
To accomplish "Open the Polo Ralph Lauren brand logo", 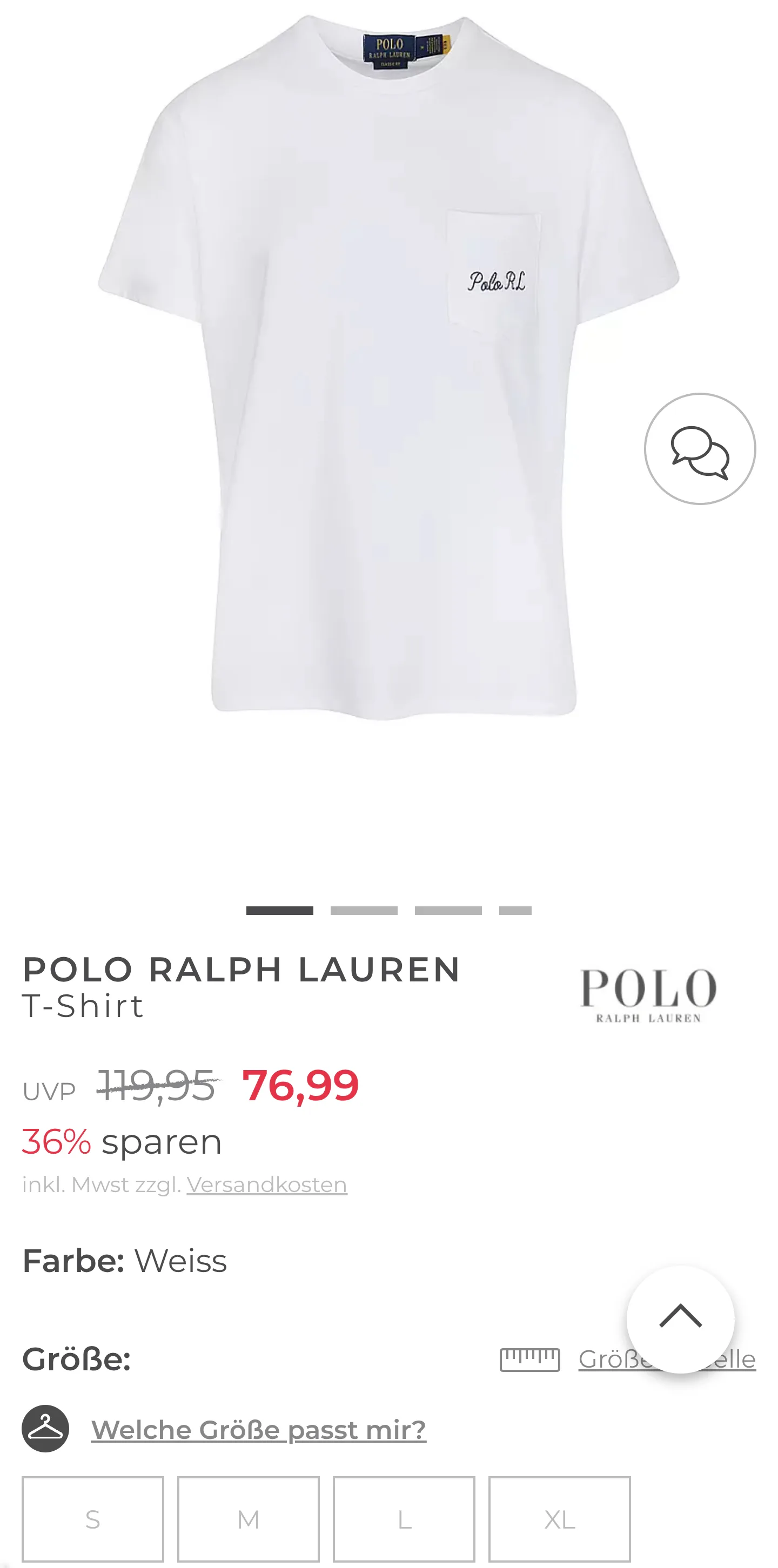I will tap(648, 995).
